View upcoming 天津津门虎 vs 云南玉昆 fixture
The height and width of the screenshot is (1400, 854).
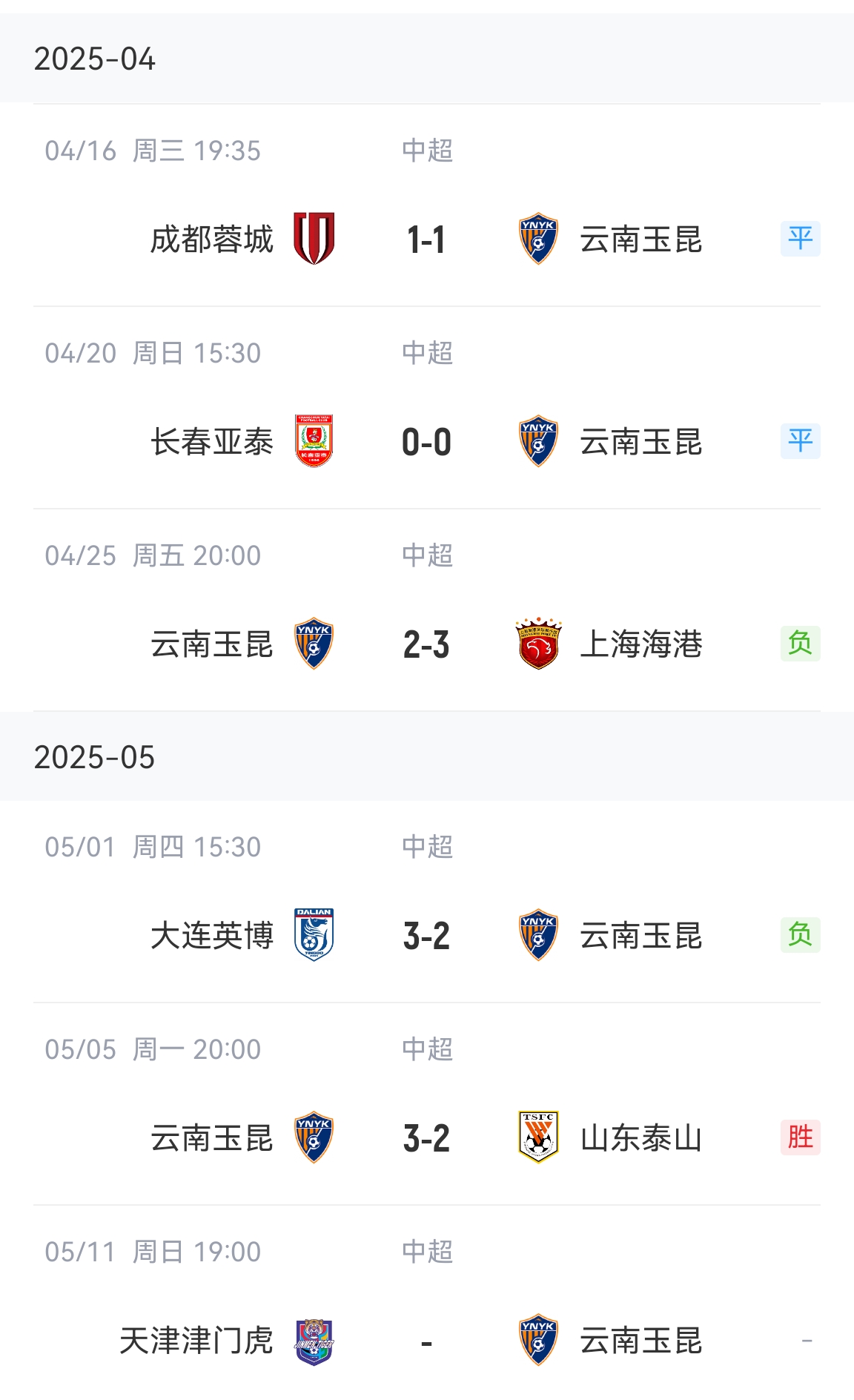tap(426, 1341)
